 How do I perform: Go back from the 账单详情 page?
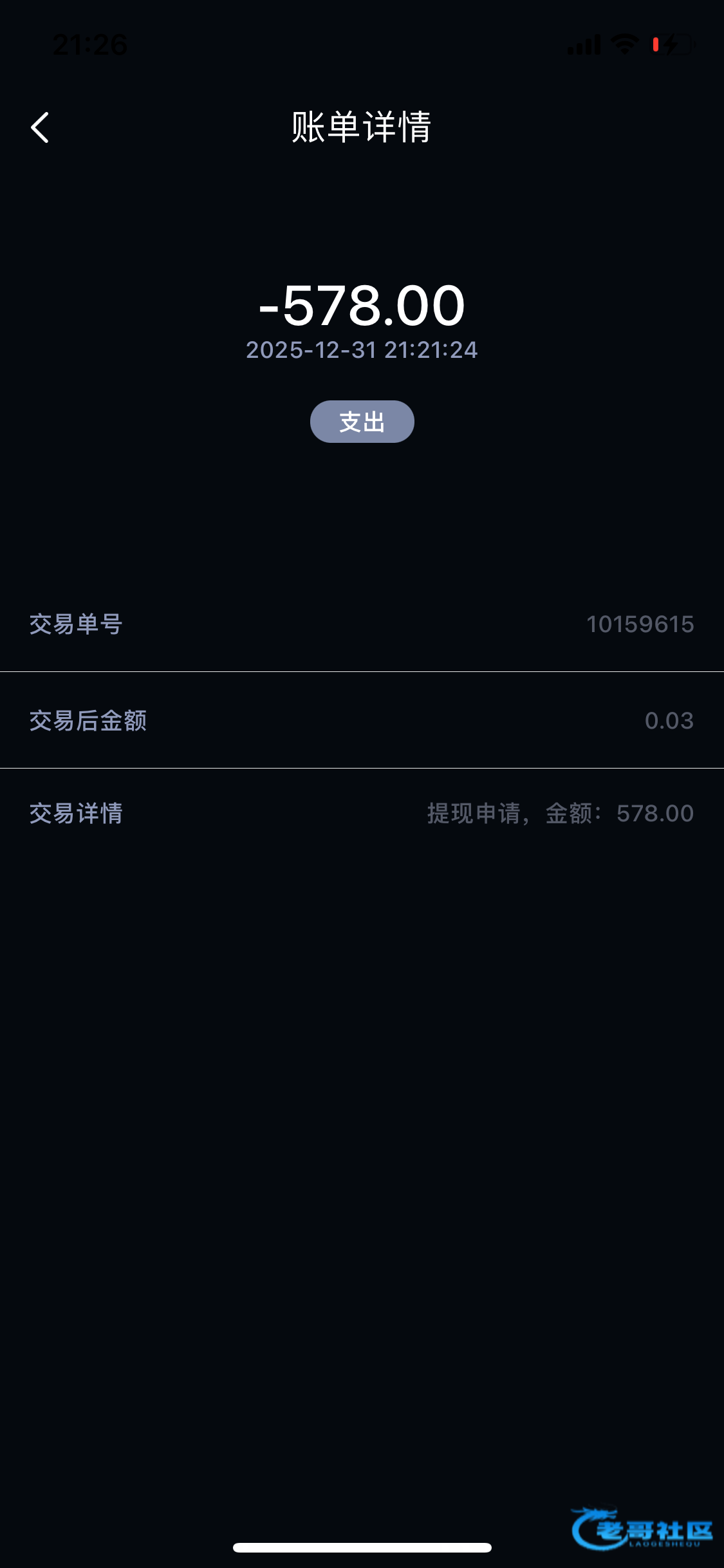[x=40, y=127]
